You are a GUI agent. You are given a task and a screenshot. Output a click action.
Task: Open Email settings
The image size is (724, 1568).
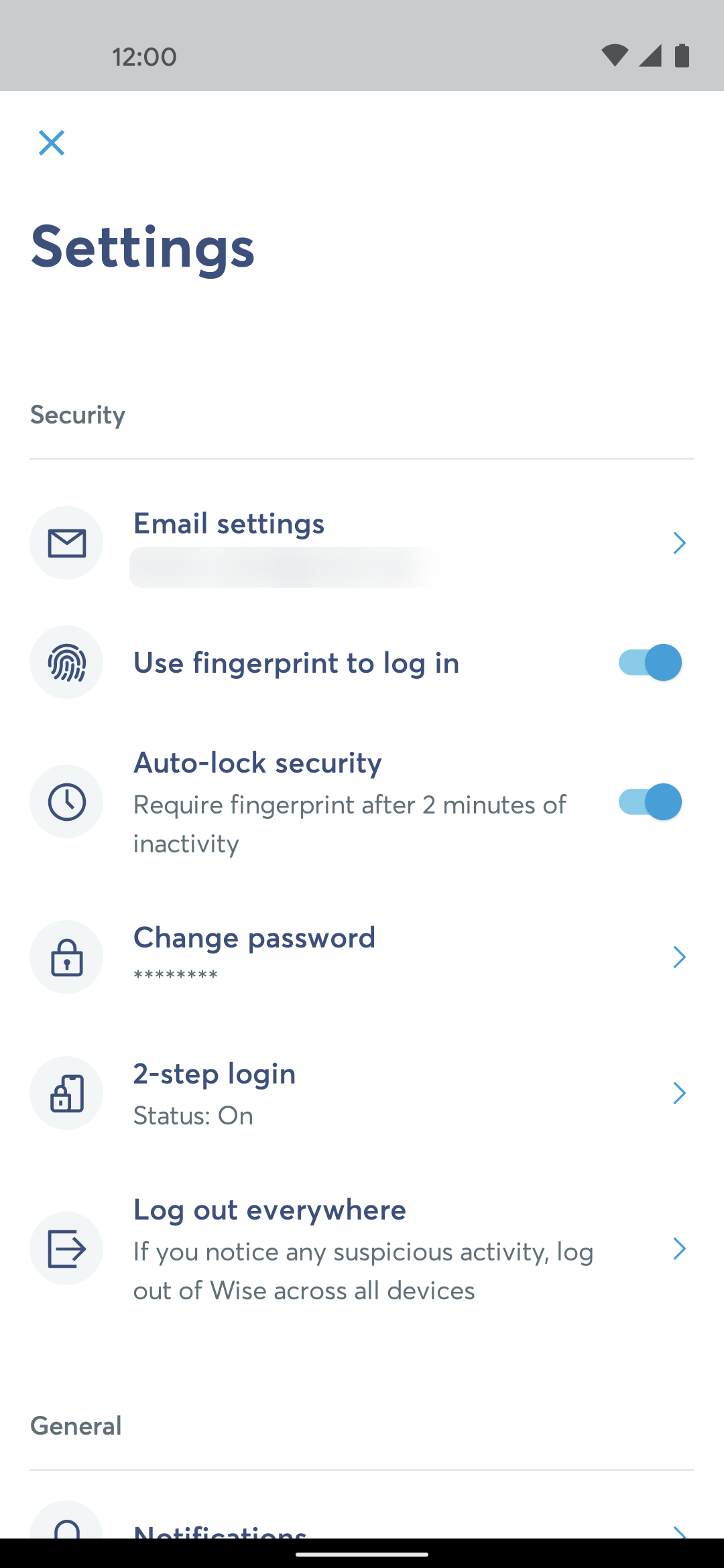click(362, 543)
